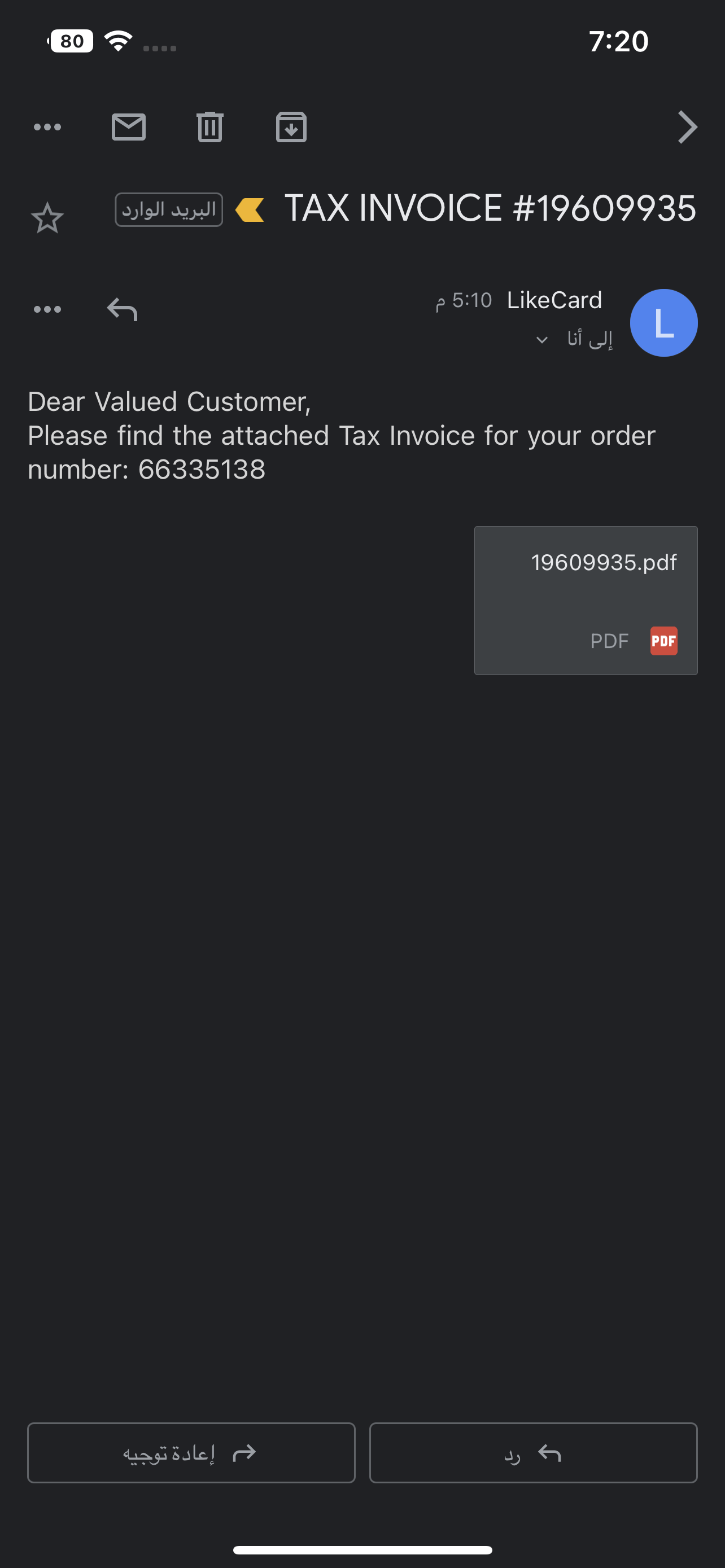Open message options next to reply arrow
The height and width of the screenshot is (1568, 725).
pyautogui.click(x=47, y=309)
